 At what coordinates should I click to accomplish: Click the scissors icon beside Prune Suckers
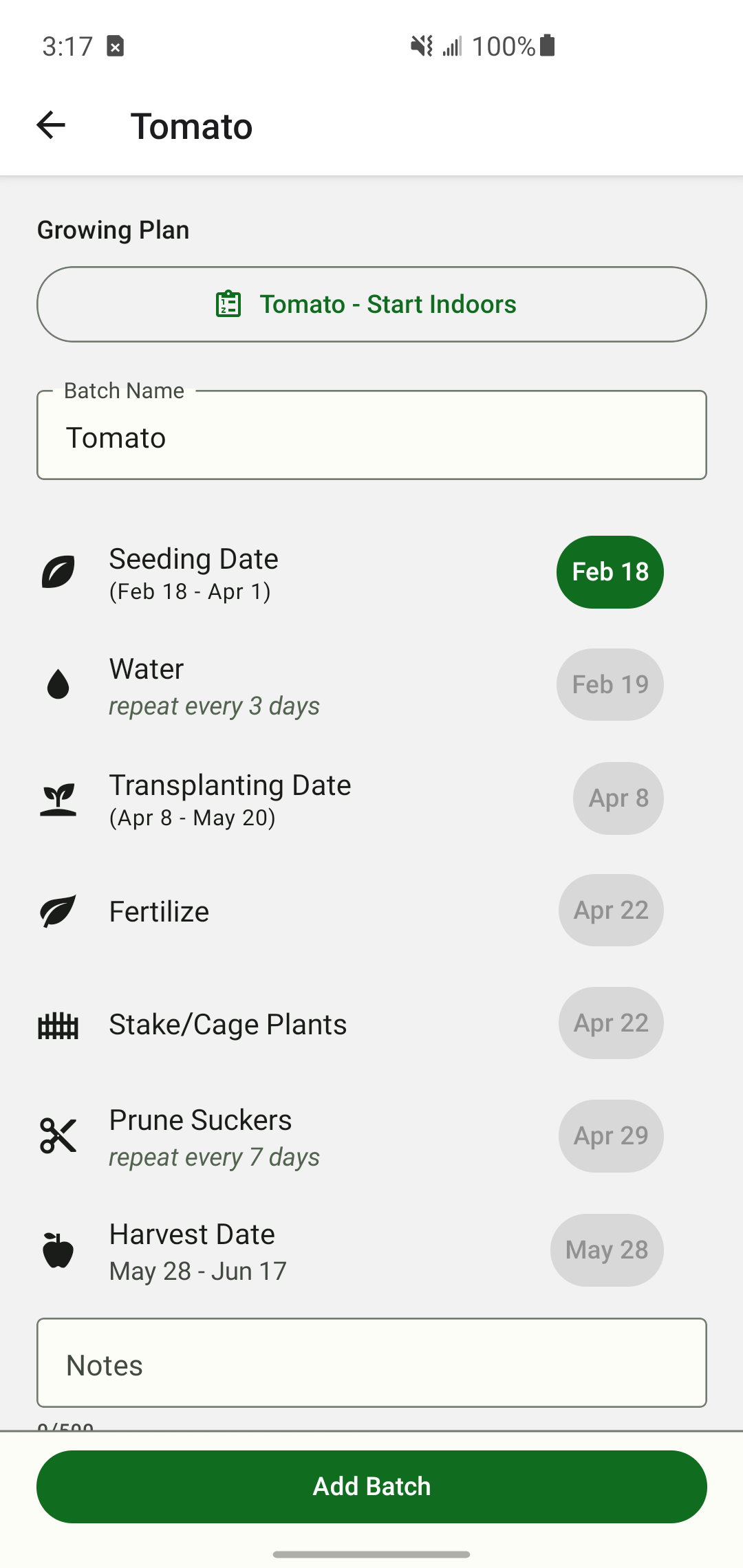coord(58,1135)
